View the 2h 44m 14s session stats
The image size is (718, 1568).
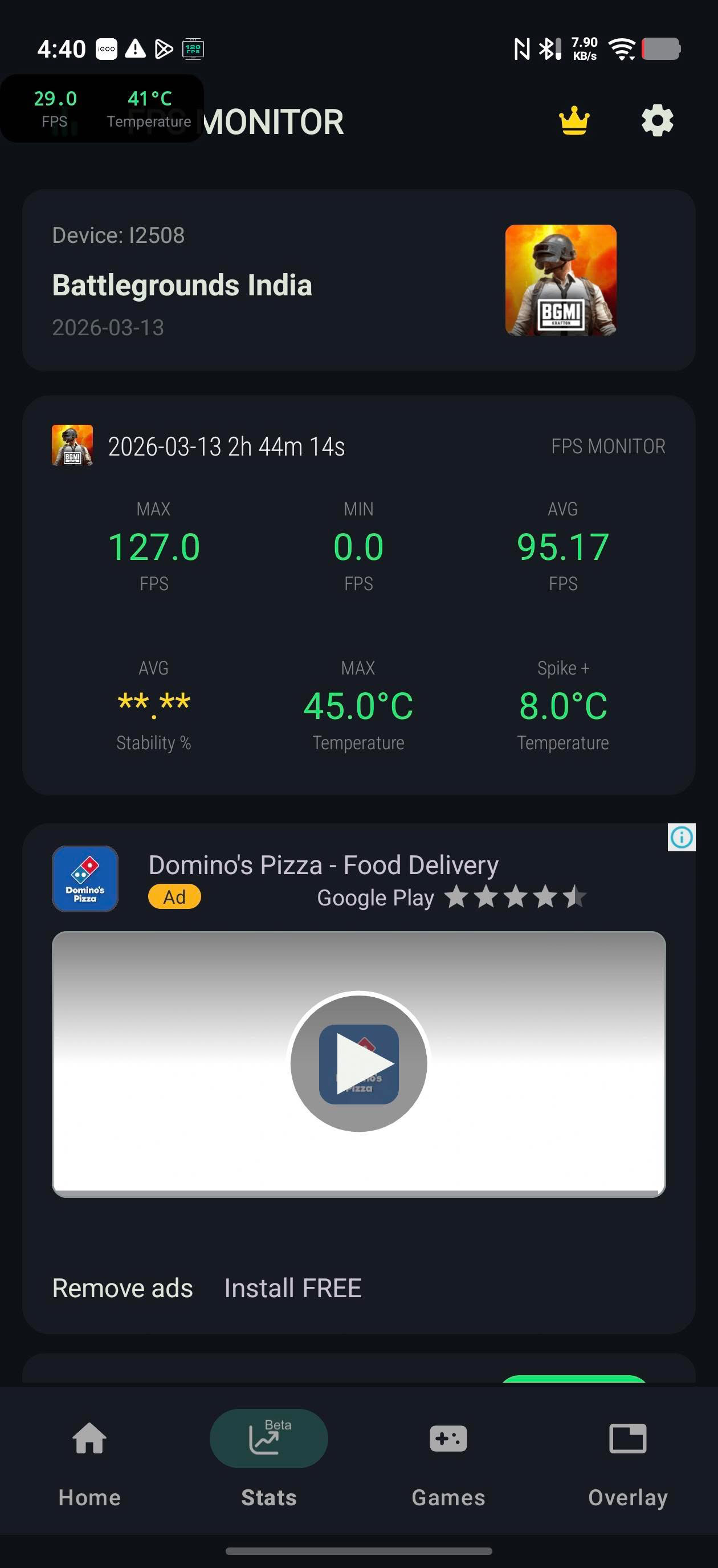click(358, 594)
